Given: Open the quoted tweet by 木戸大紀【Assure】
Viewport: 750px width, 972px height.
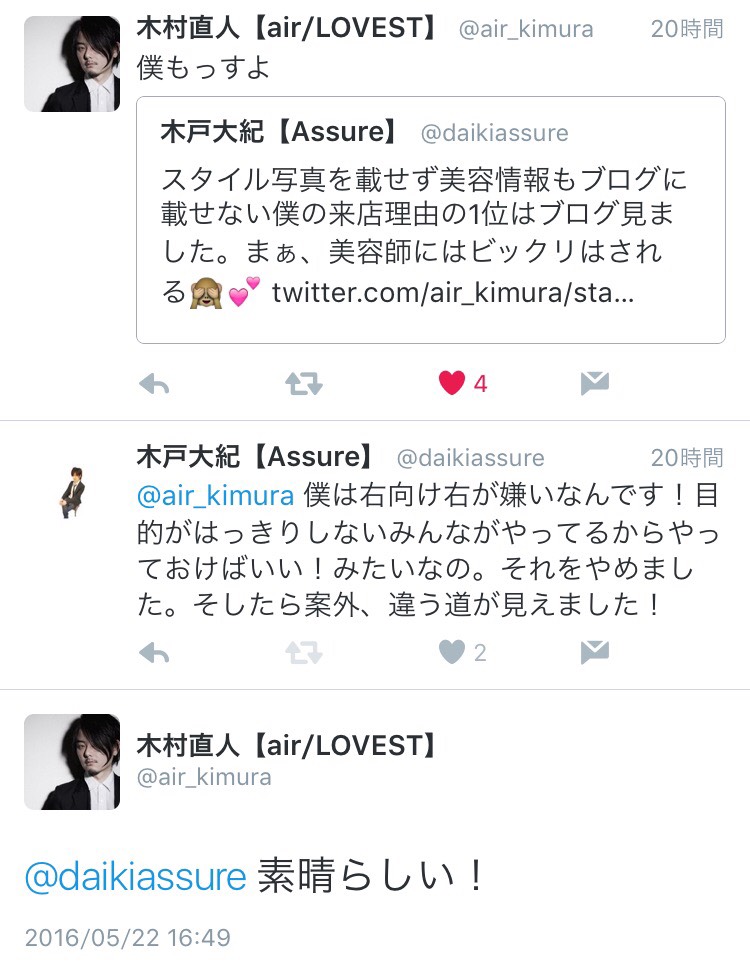Looking at the screenshot, I should tap(430, 220).
